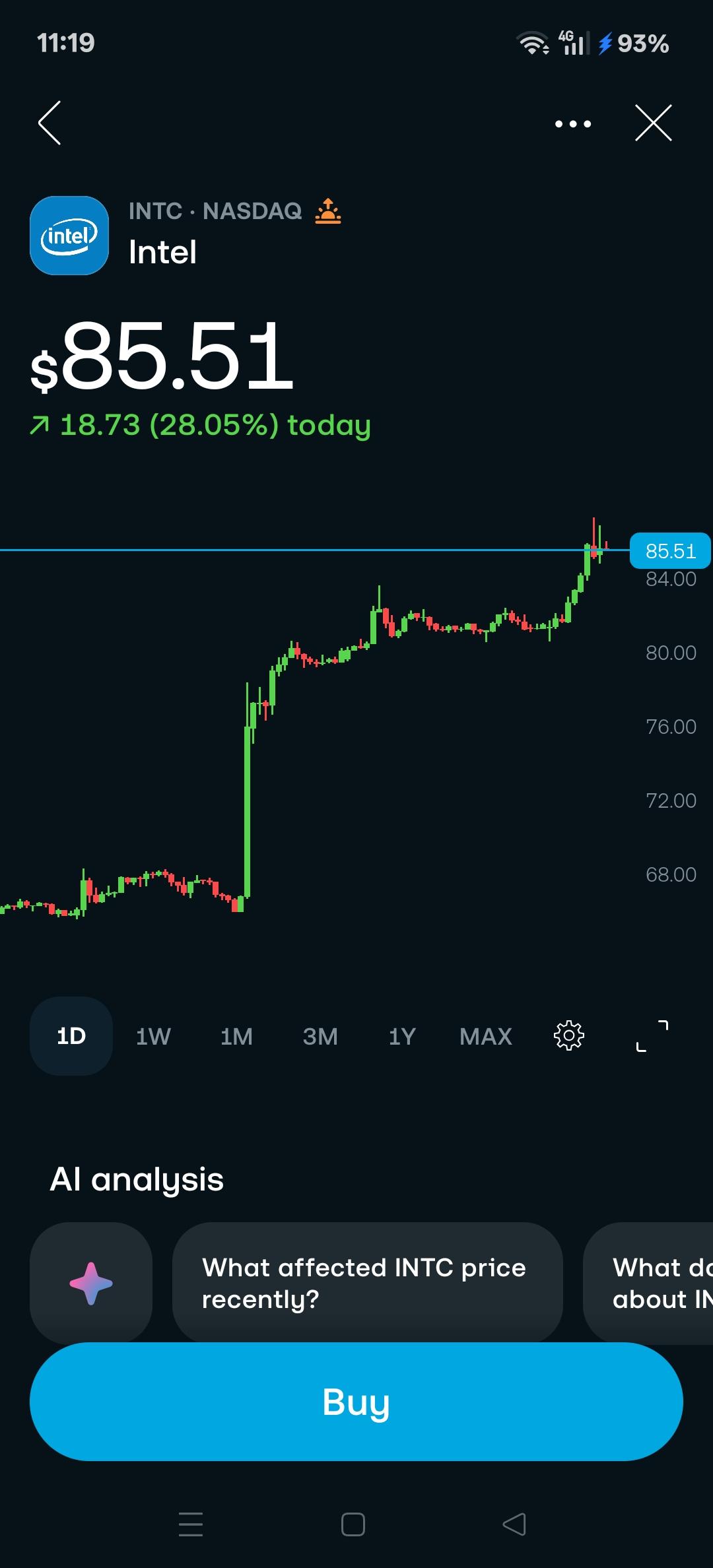Select the 1D chart range
Image resolution: width=713 pixels, height=1568 pixels.
[71, 1036]
